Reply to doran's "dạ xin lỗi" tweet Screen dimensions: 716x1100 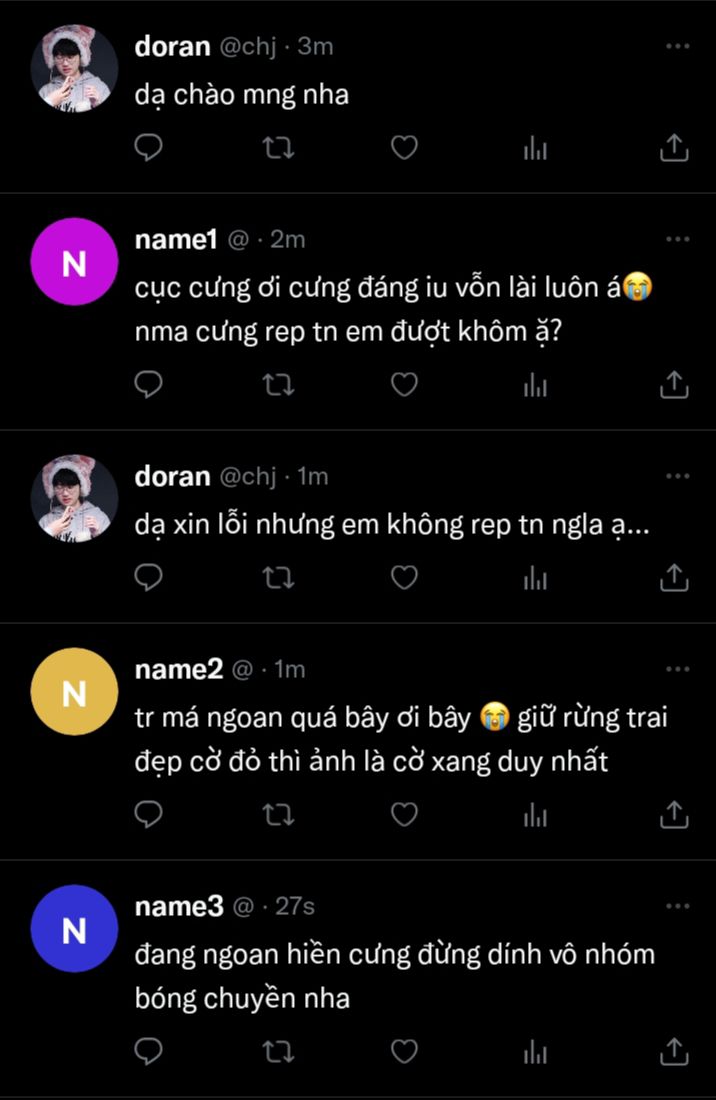tap(149, 577)
